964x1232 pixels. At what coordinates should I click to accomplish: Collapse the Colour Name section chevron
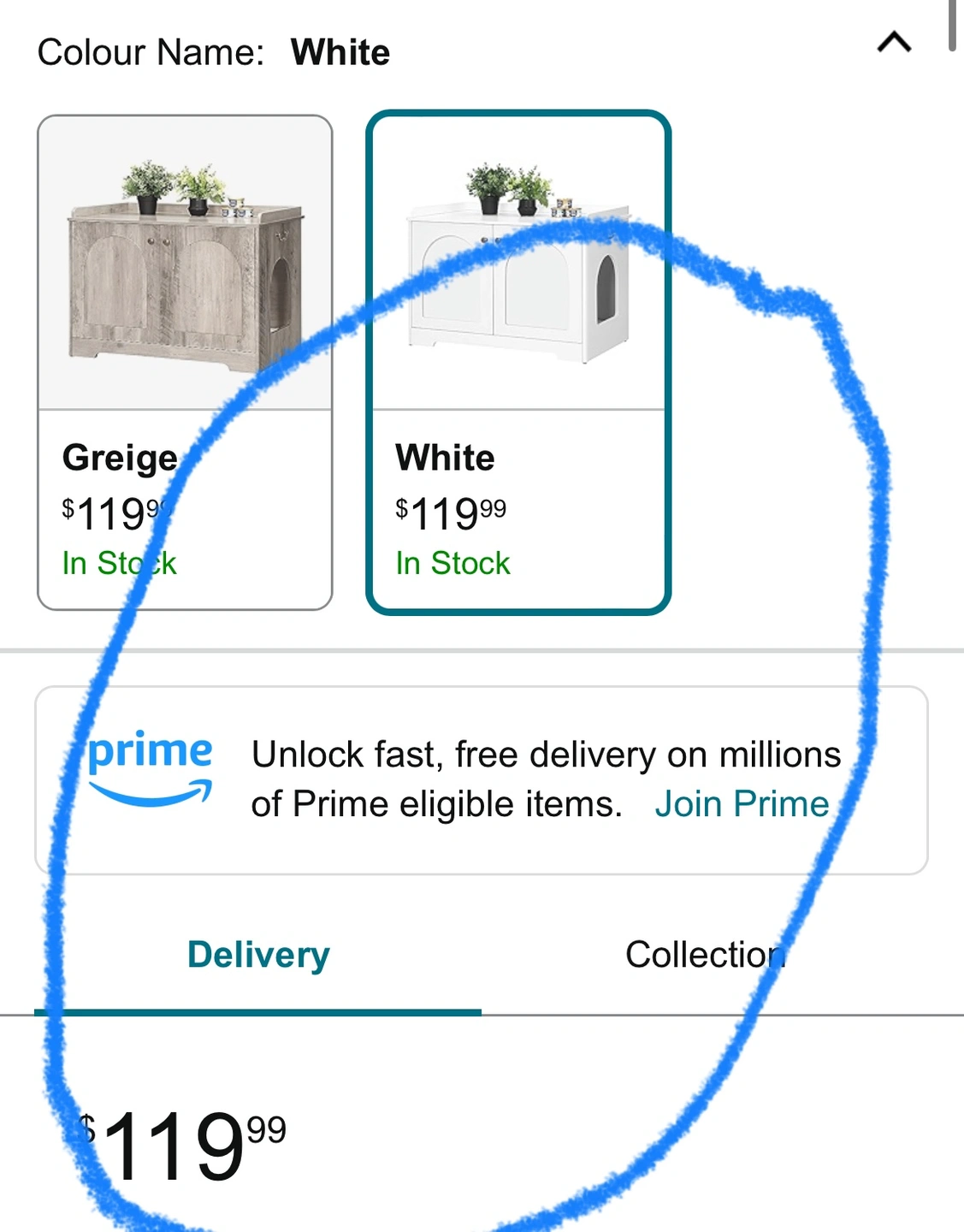point(894,43)
